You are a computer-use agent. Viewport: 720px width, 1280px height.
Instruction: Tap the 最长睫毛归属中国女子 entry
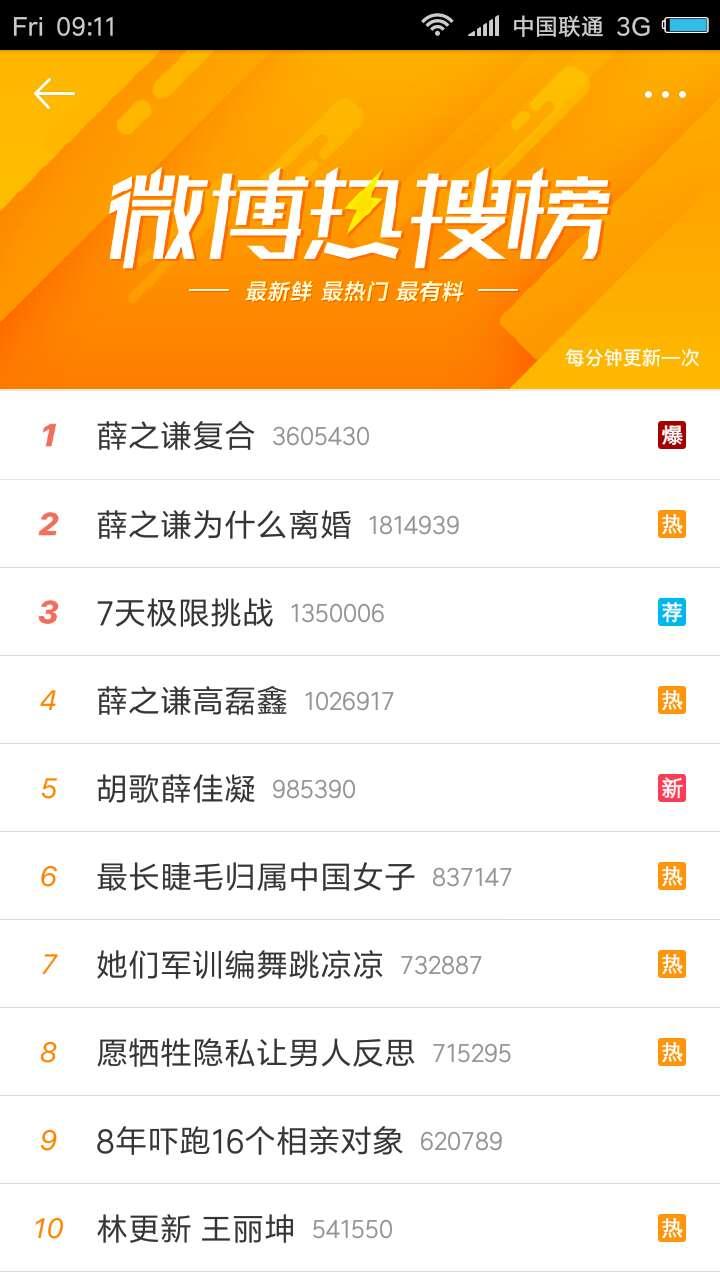click(256, 876)
